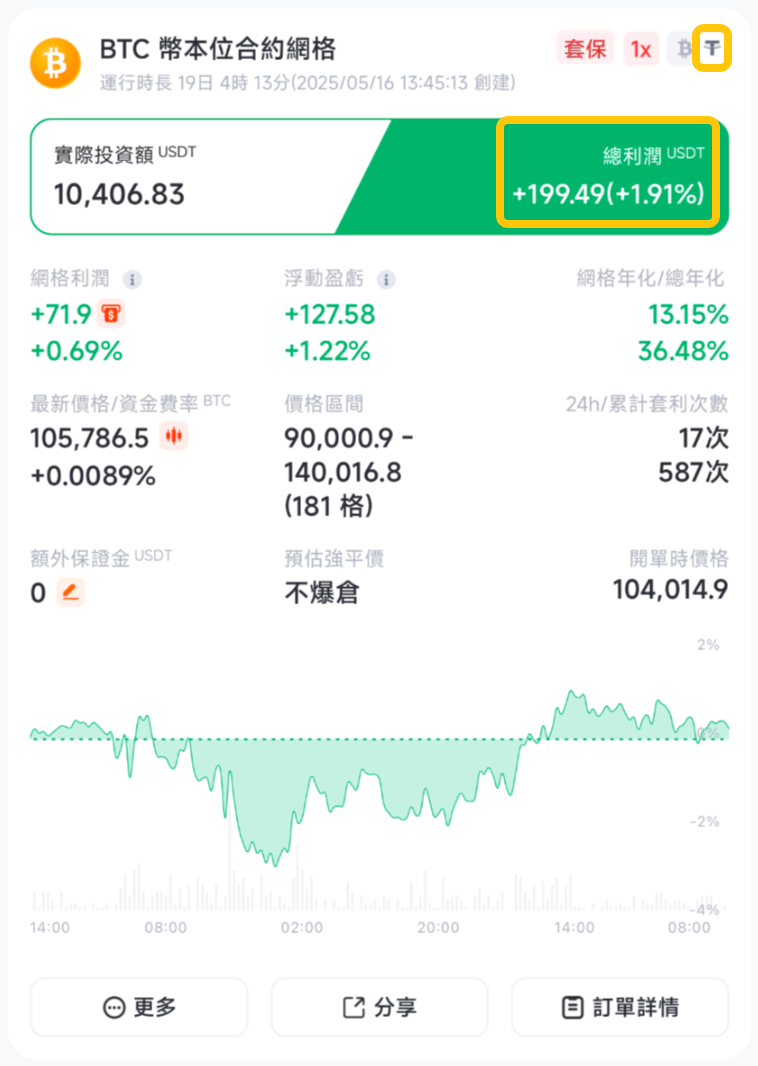The height and width of the screenshot is (1066, 758).
Task: Switch profit display to BTC unit
Action: (683, 49)
